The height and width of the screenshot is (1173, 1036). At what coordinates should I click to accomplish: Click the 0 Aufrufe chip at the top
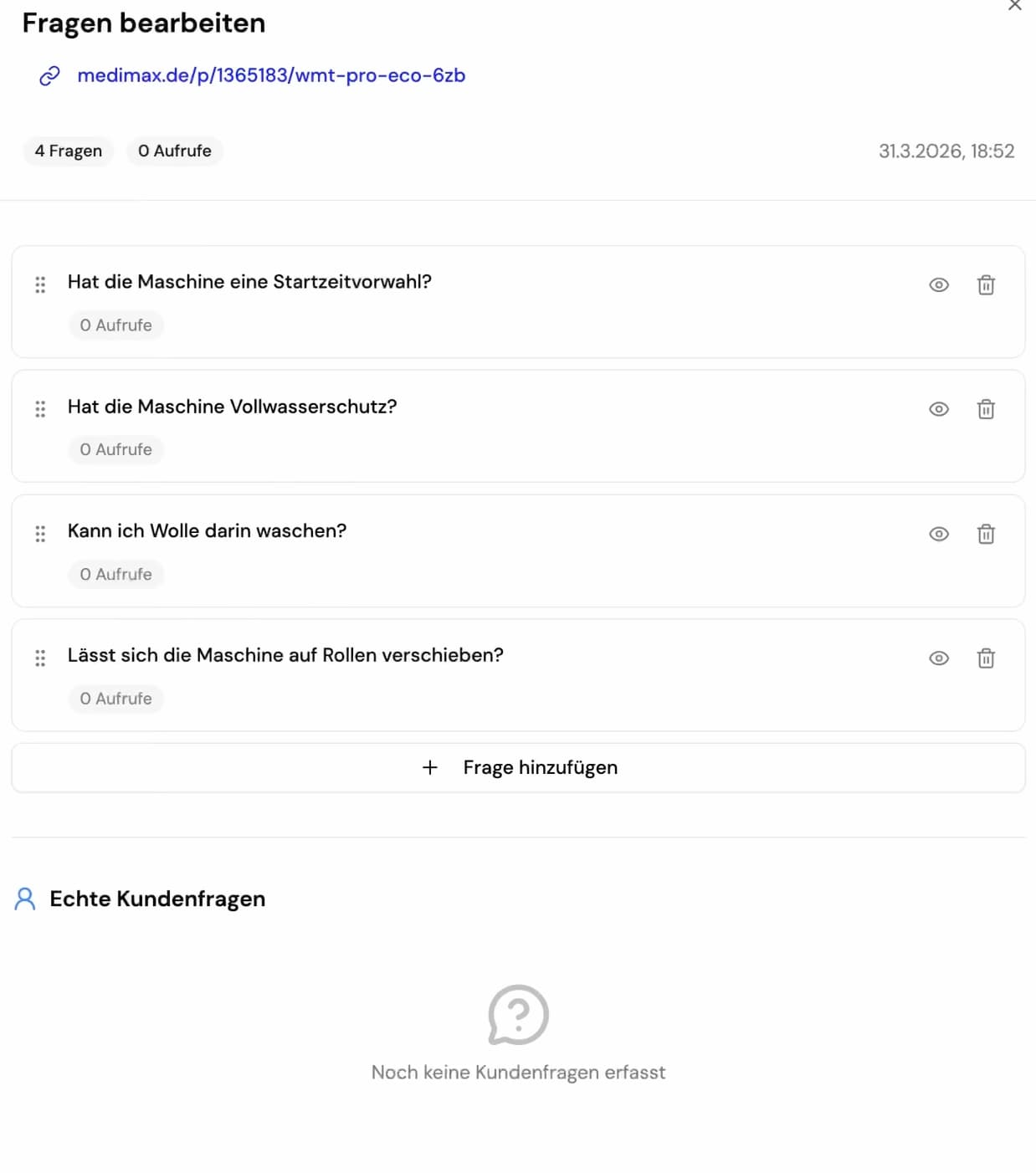[x=174, y=151]
